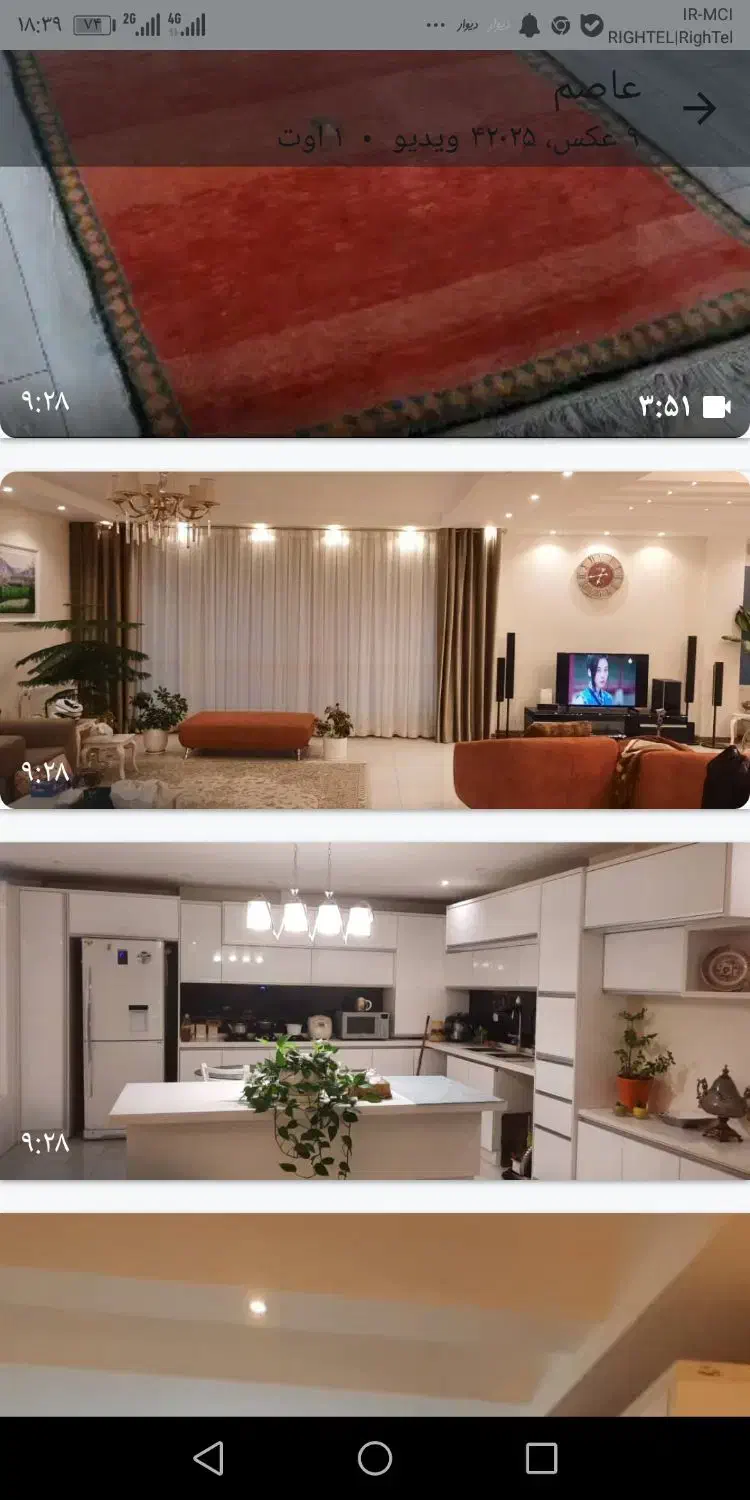Go back using the header arrow
Viewport: 750px width, 1500px height.
click(x=699, y=108)
